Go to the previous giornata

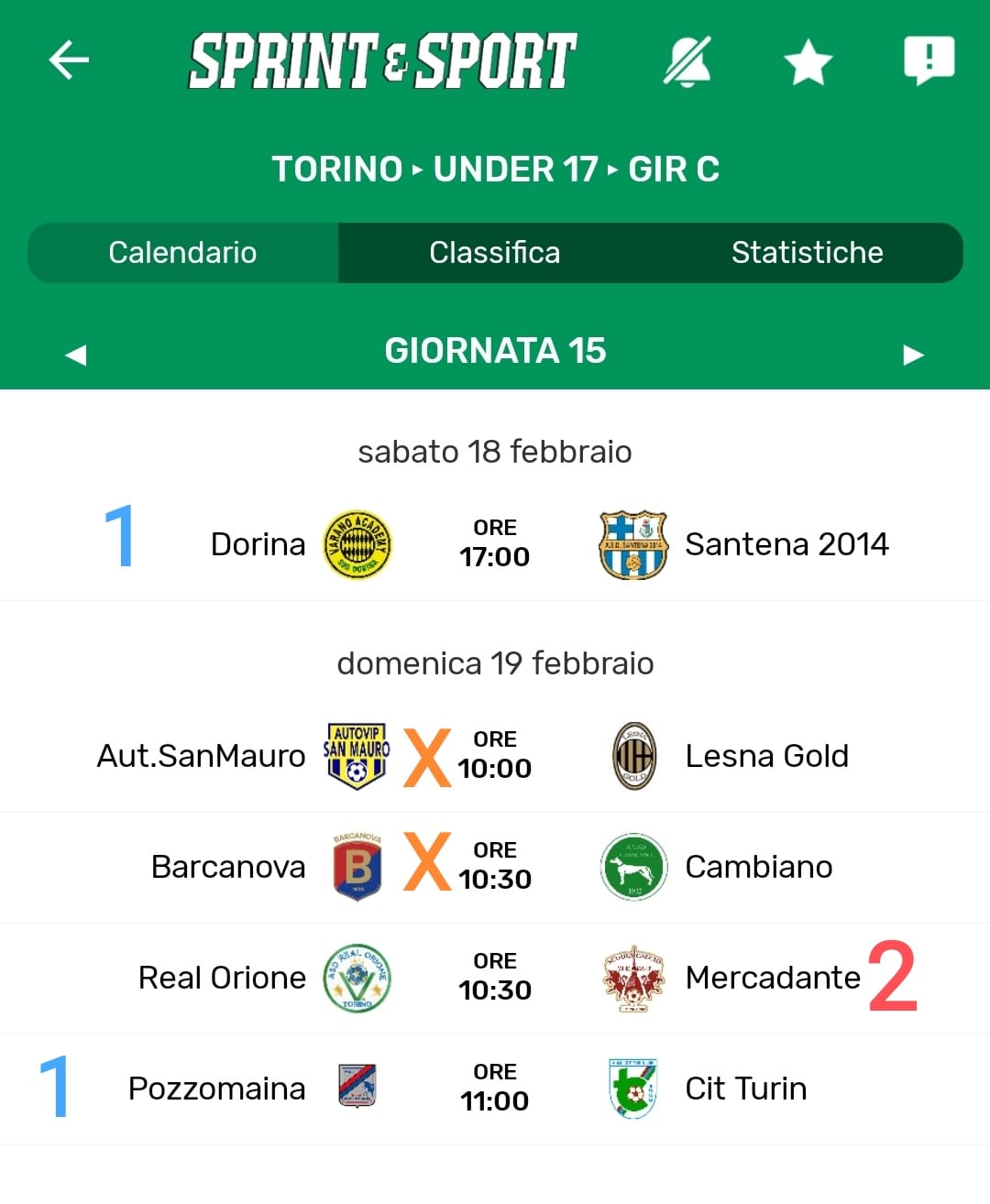(76, 354)
